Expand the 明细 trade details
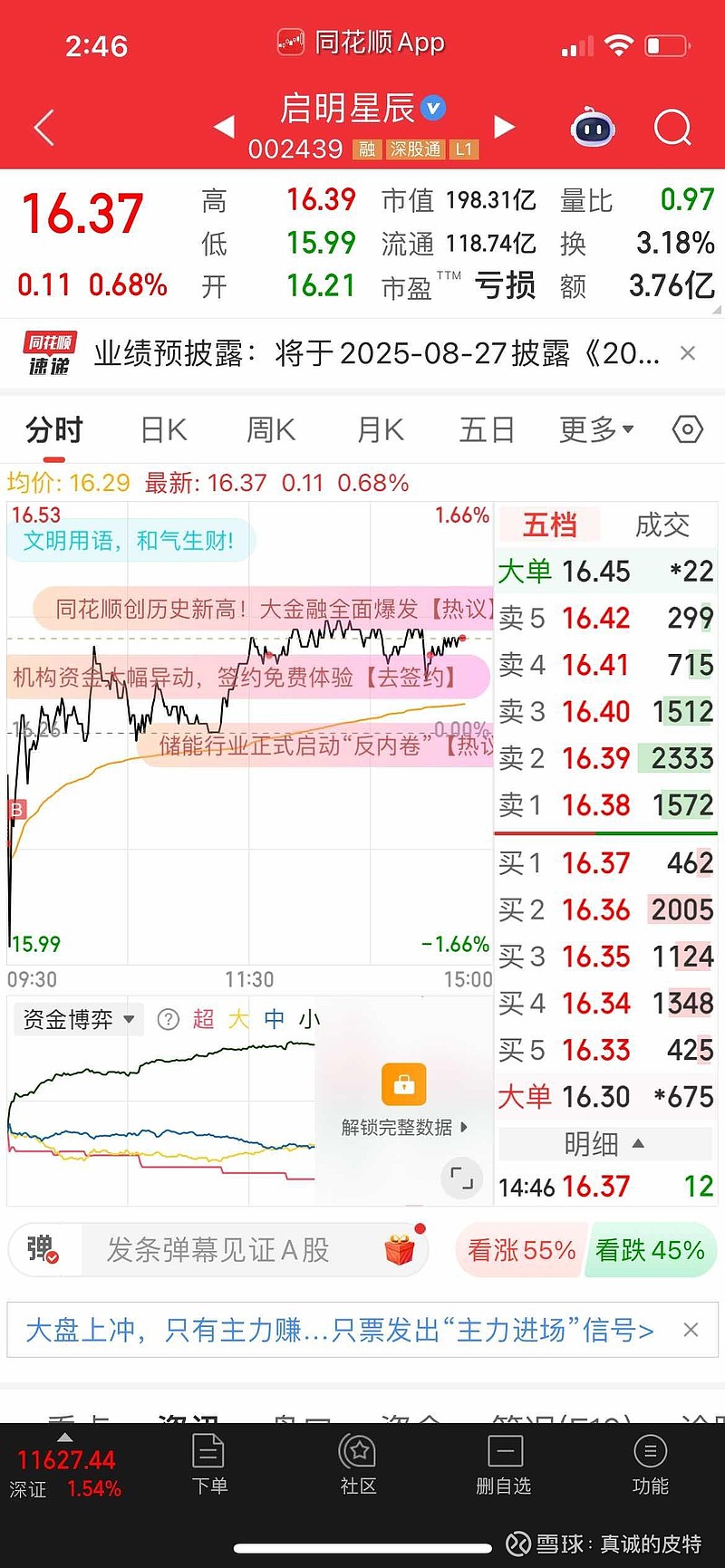The image size is (725, 1568). pyautogui.click(x=604, y=1144)
